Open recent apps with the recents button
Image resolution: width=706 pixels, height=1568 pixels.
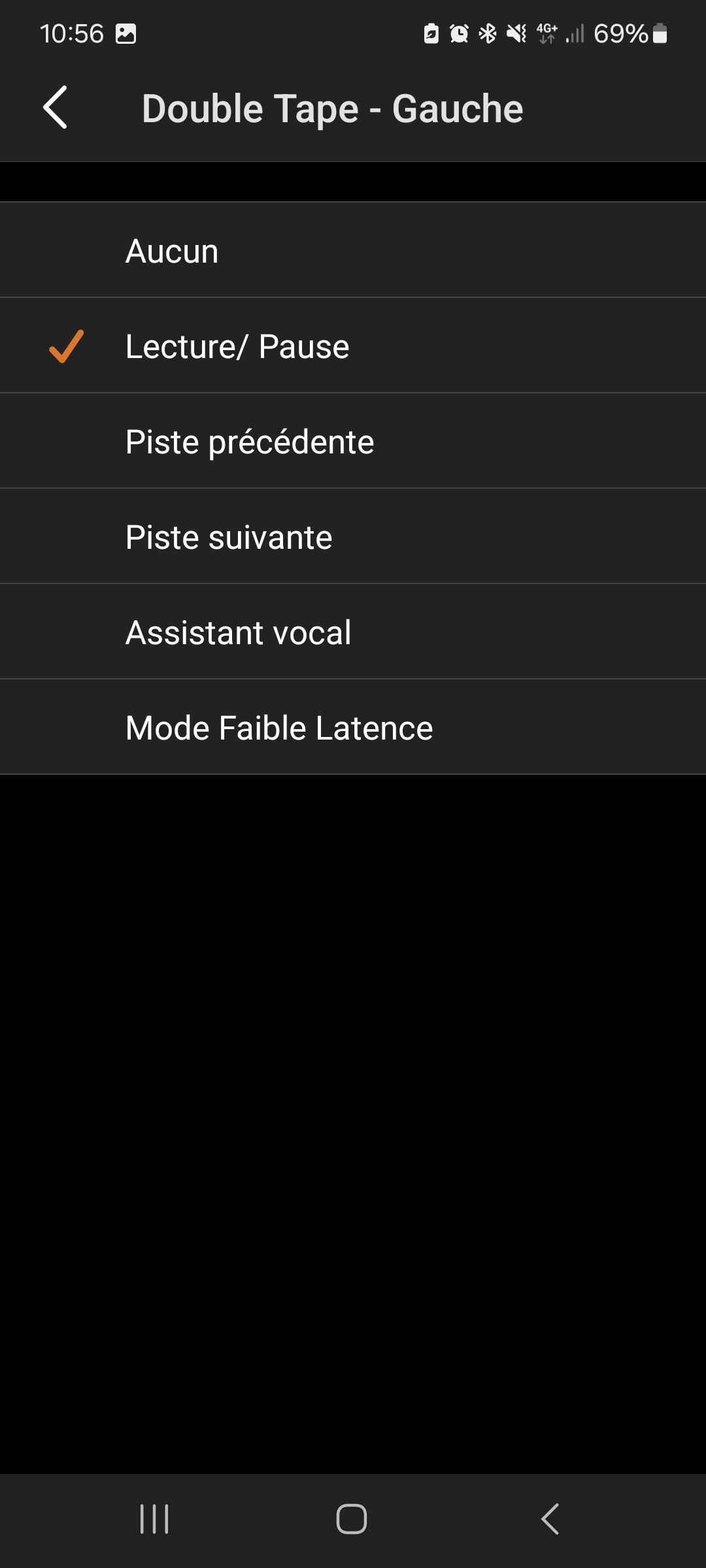(154, 1518)
